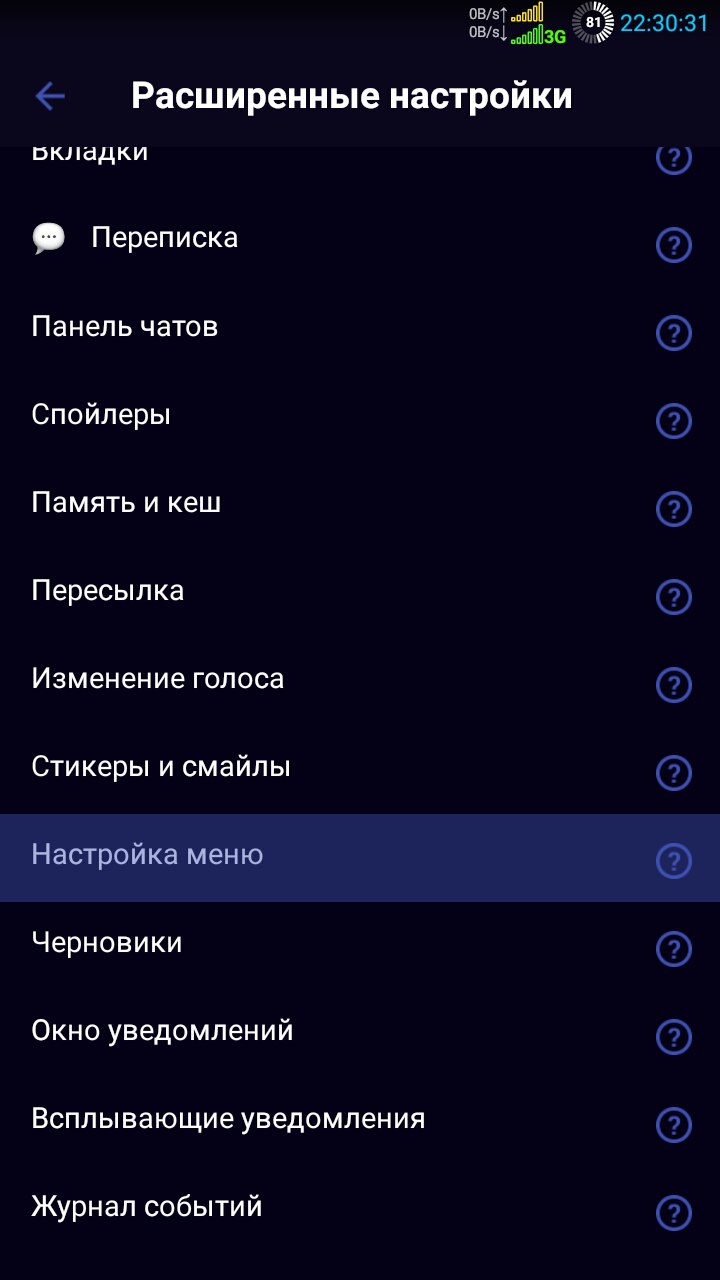Open Окно уведомлений settings

[x=360, y=1030]
